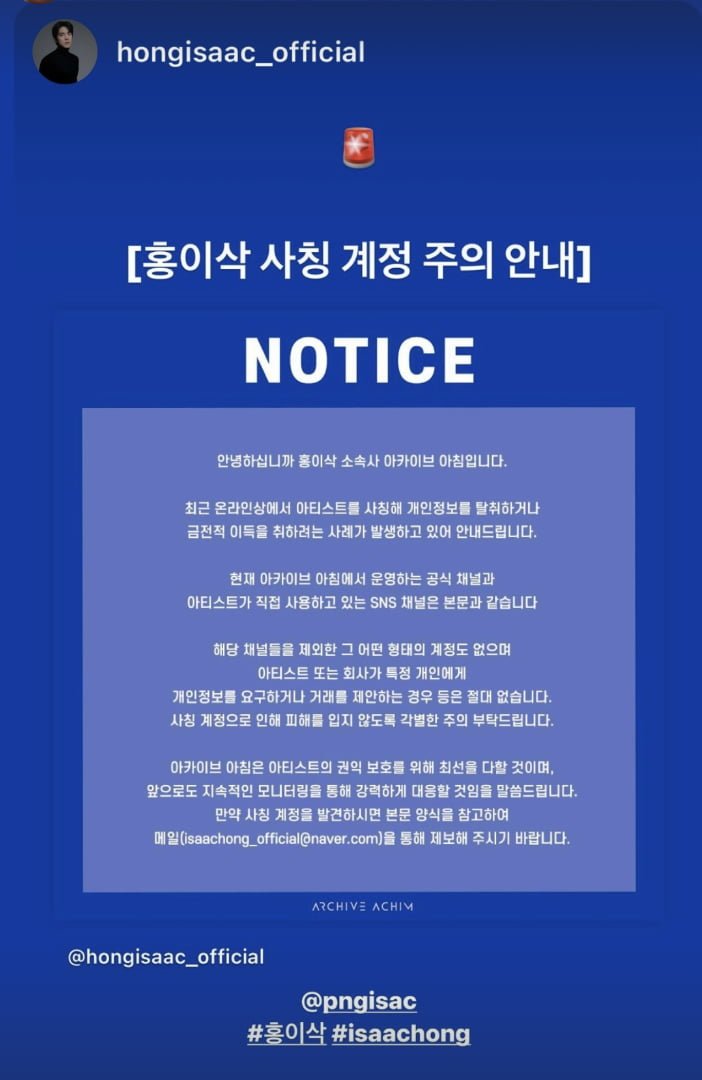Viewport: 702px width, 1080px height.
Task: Tap the hongisaac_official profile picture
Action: 65,52
